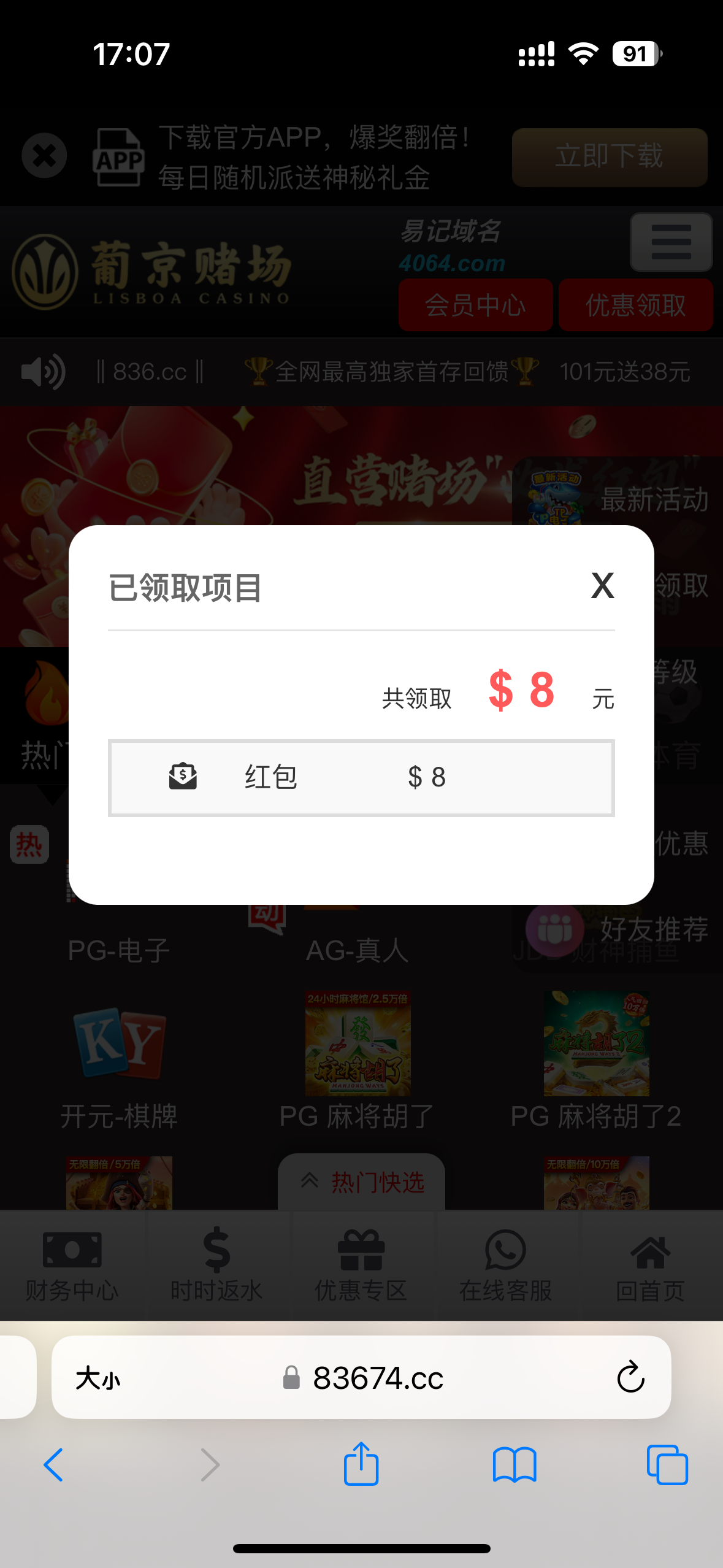723x1568 pixels.
Task: Open Safari bookmarks
Action: [x=514, y=1465]
